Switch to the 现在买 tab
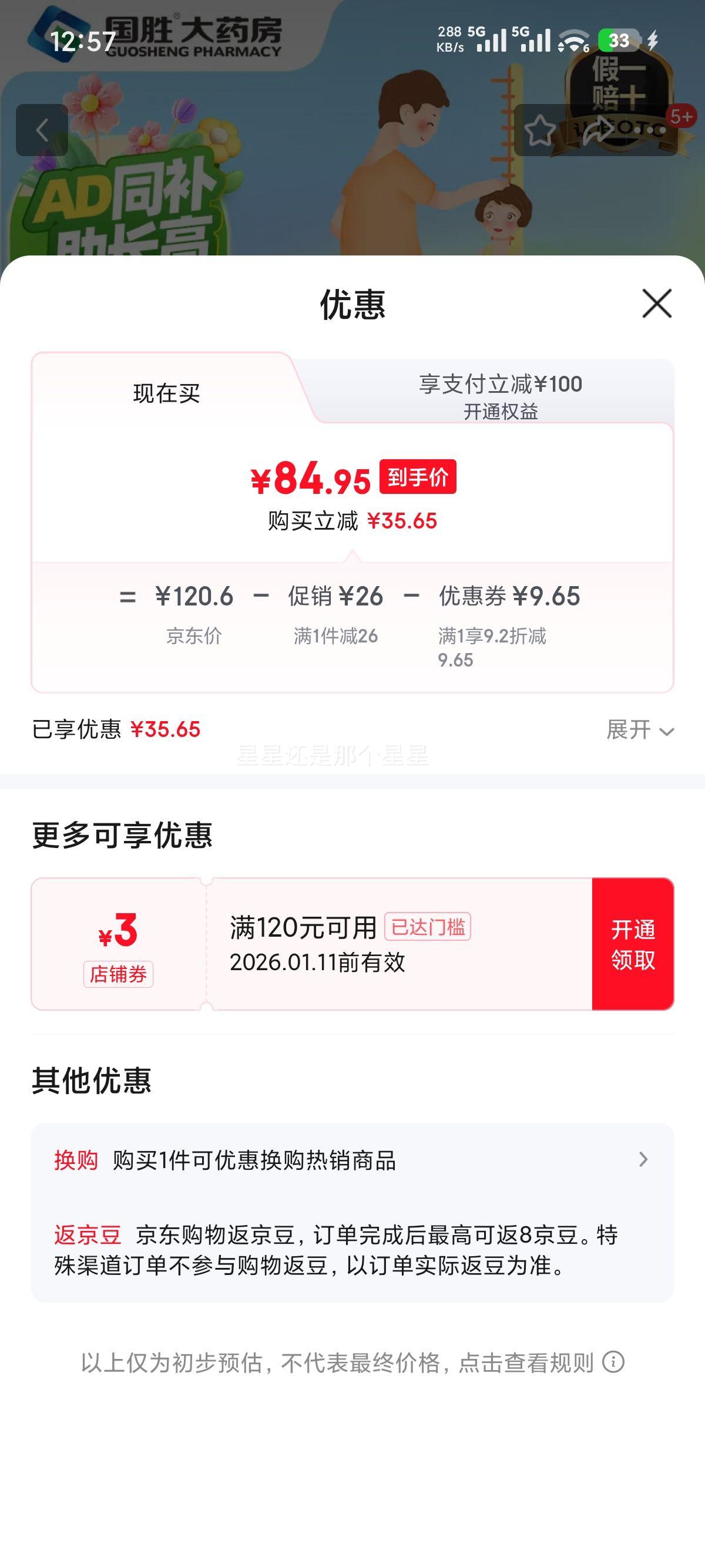The width and height of the screenshot is (705, 1568). 168,395
